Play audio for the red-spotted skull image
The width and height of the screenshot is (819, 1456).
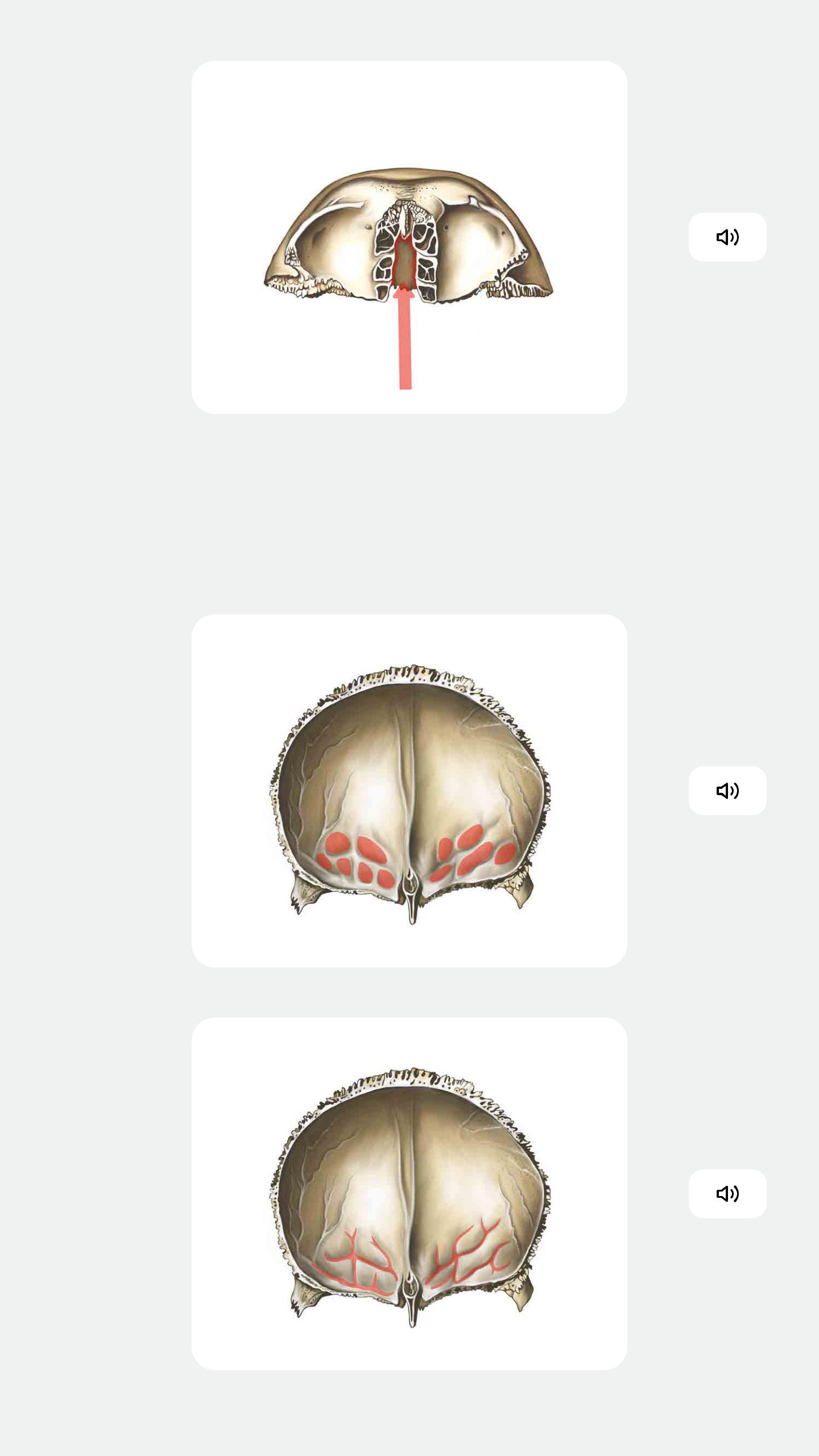point(727,791)
